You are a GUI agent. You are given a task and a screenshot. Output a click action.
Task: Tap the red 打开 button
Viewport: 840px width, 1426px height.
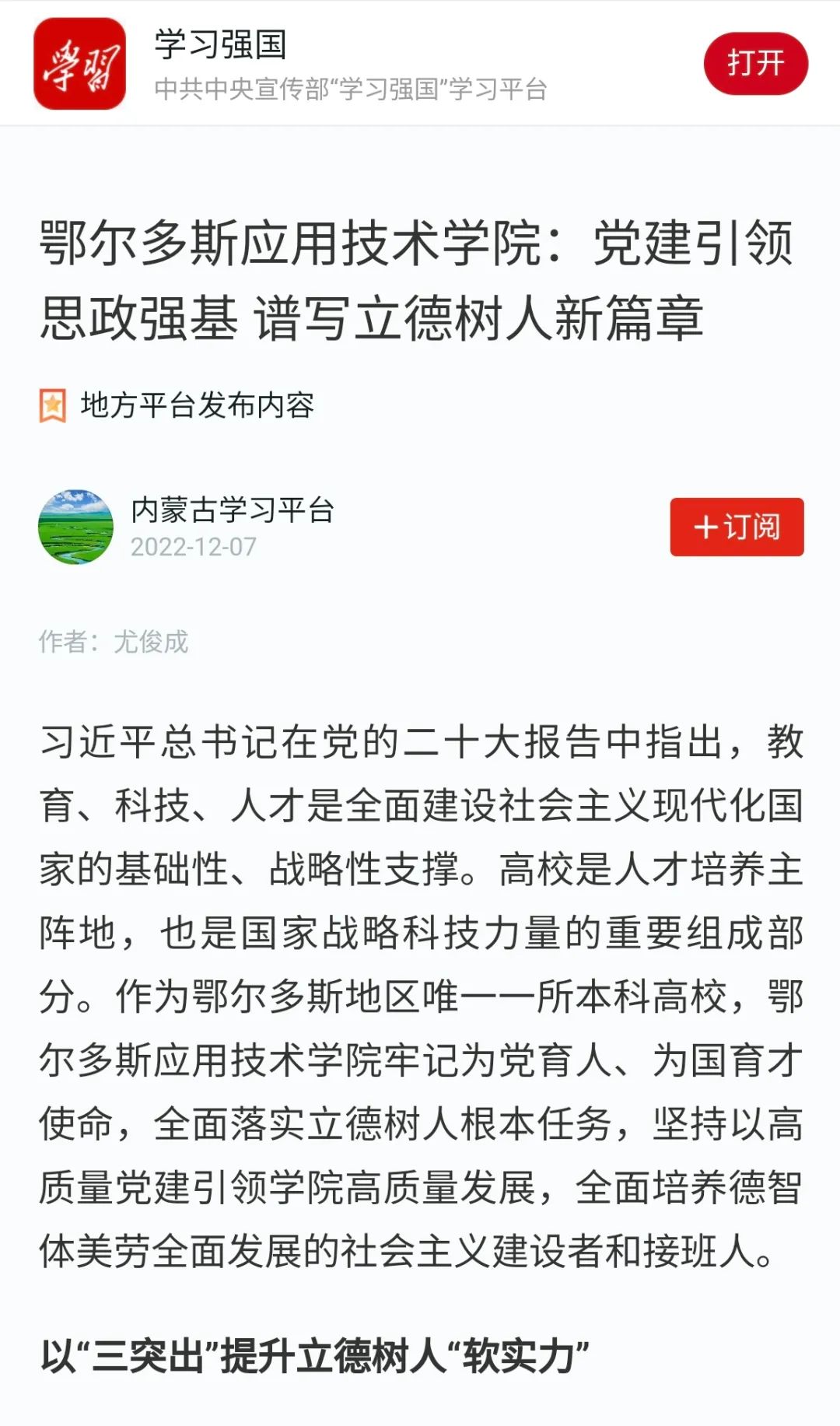(755, 63)
